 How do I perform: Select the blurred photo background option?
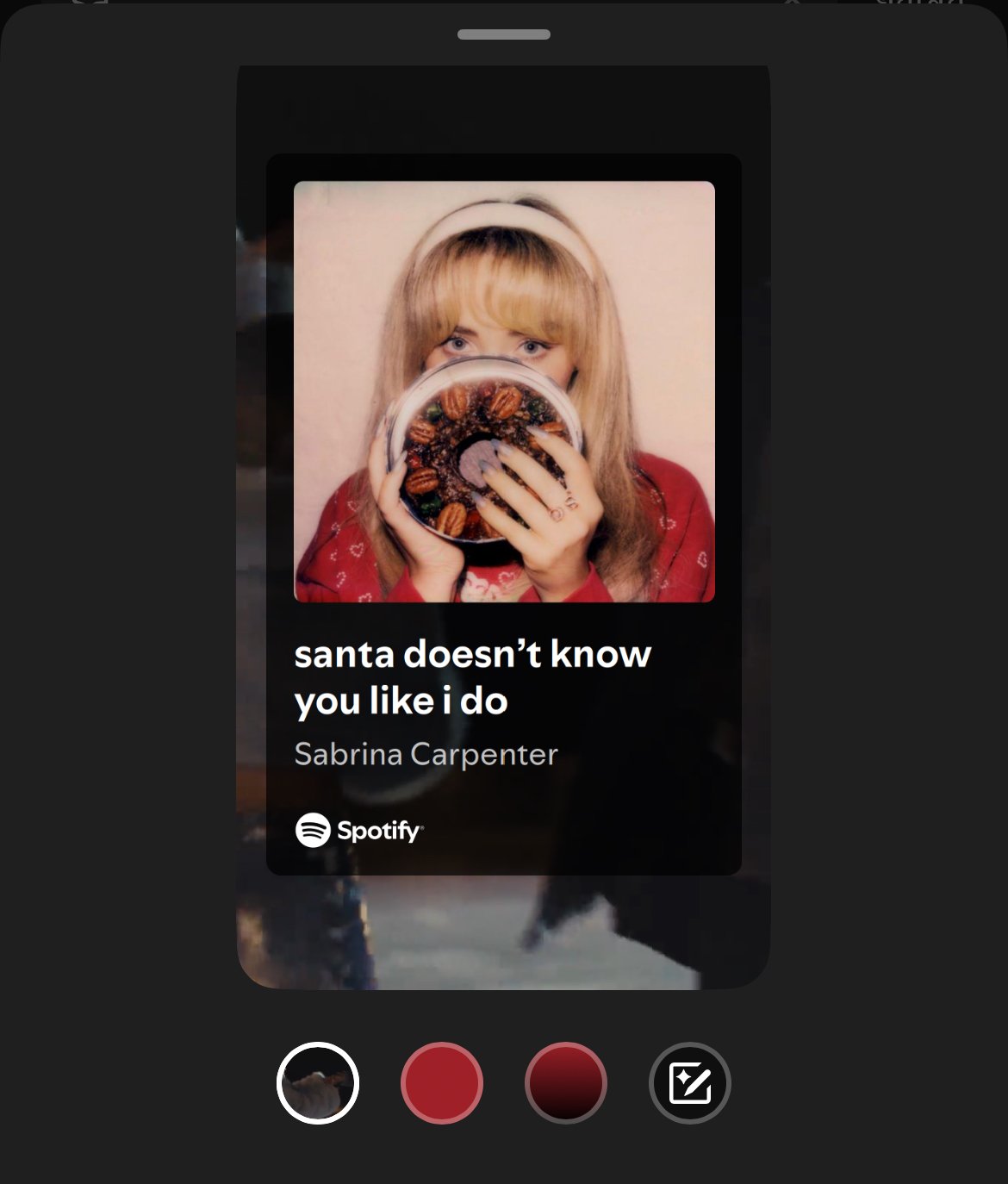(x=318, y=1083)
